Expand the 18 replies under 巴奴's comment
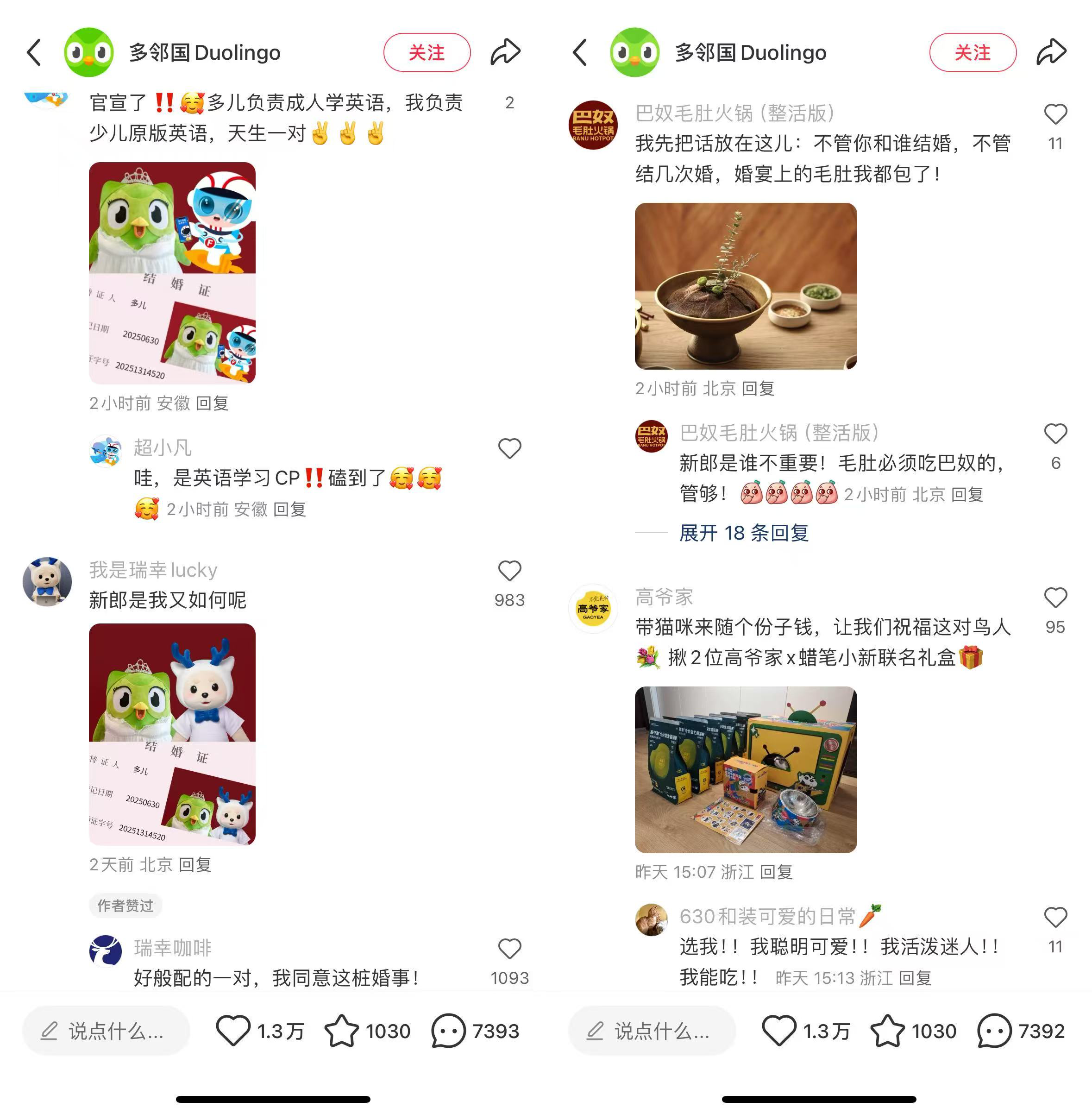This screenshot has width=1092, height=1114. (x=743, y=533)
